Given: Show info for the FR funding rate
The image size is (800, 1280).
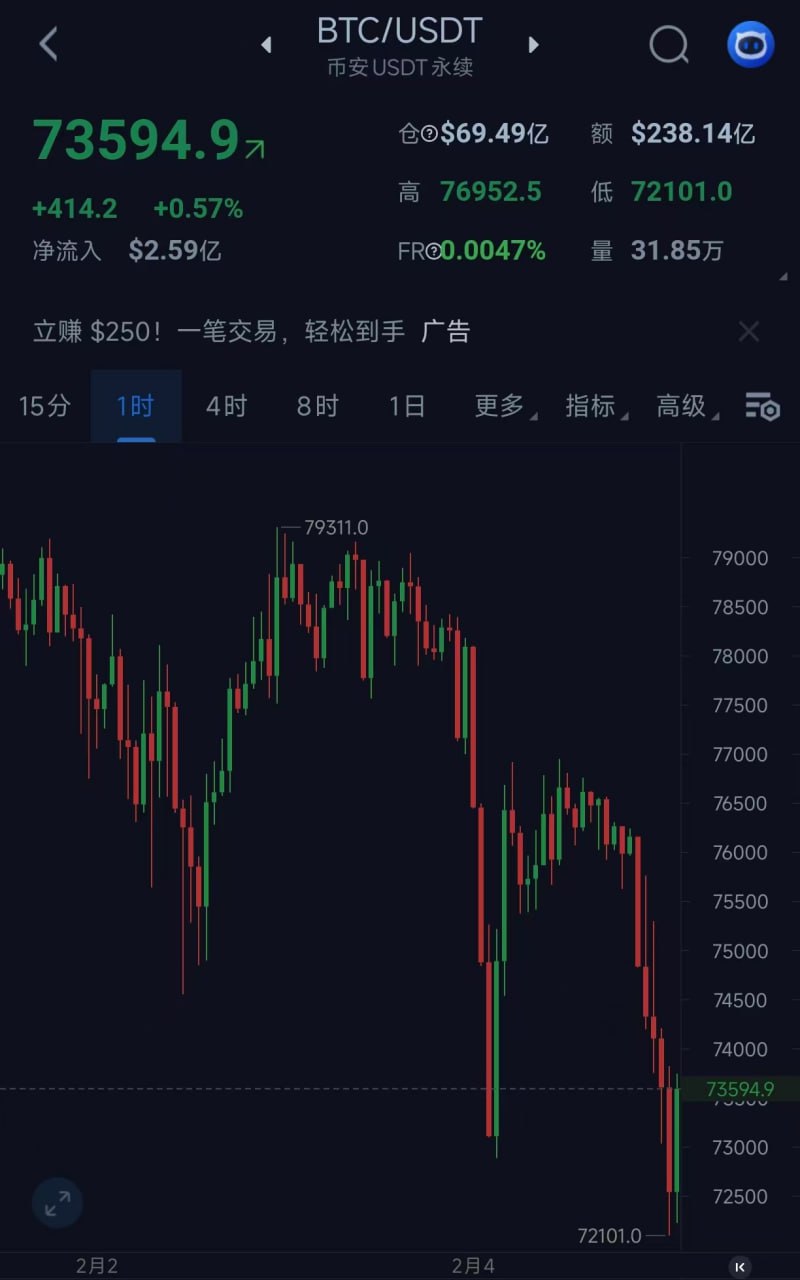Looking at the screenshot, I should click(433, 252).
